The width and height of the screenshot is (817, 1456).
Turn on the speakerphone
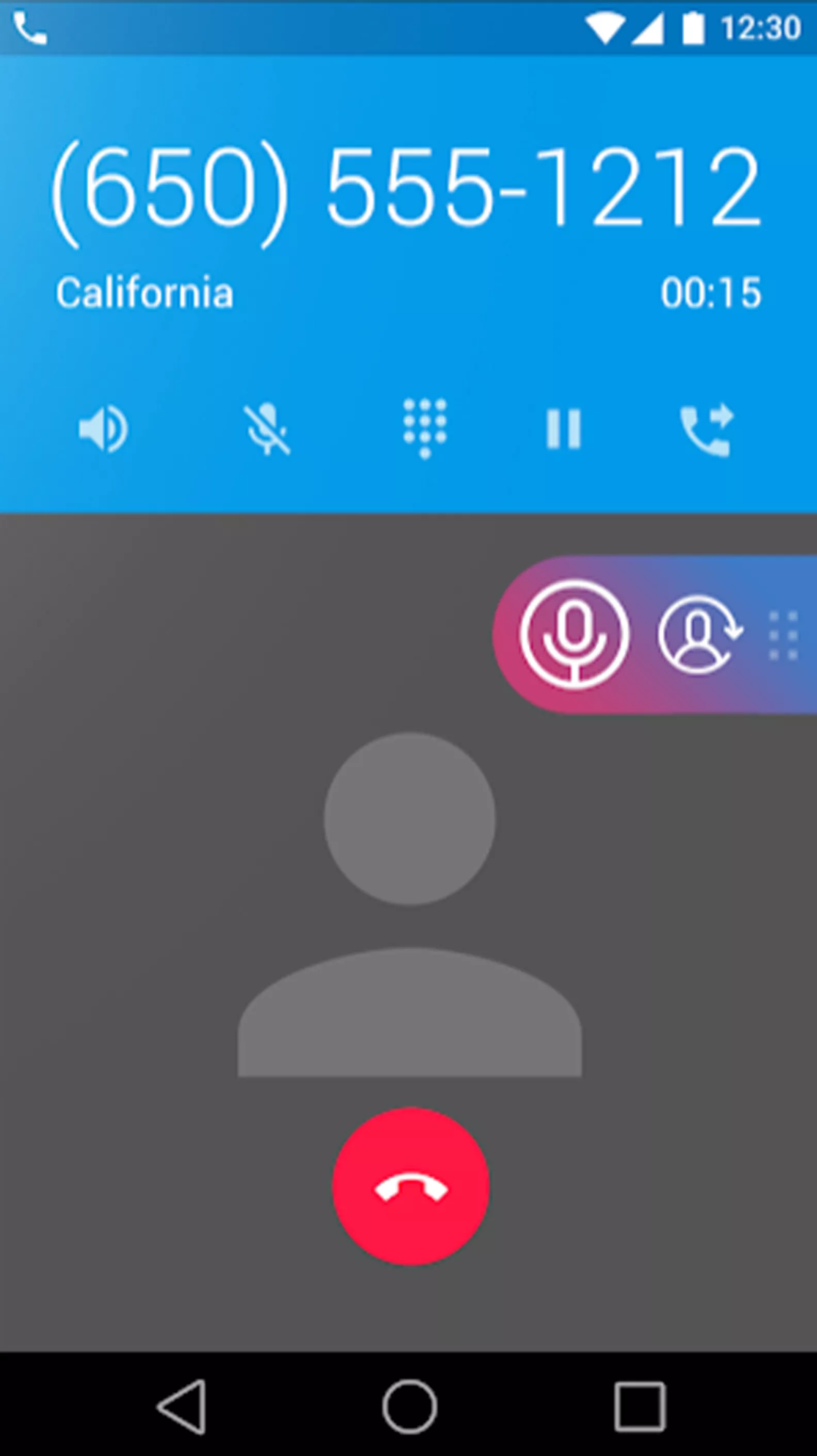point(103,428)
